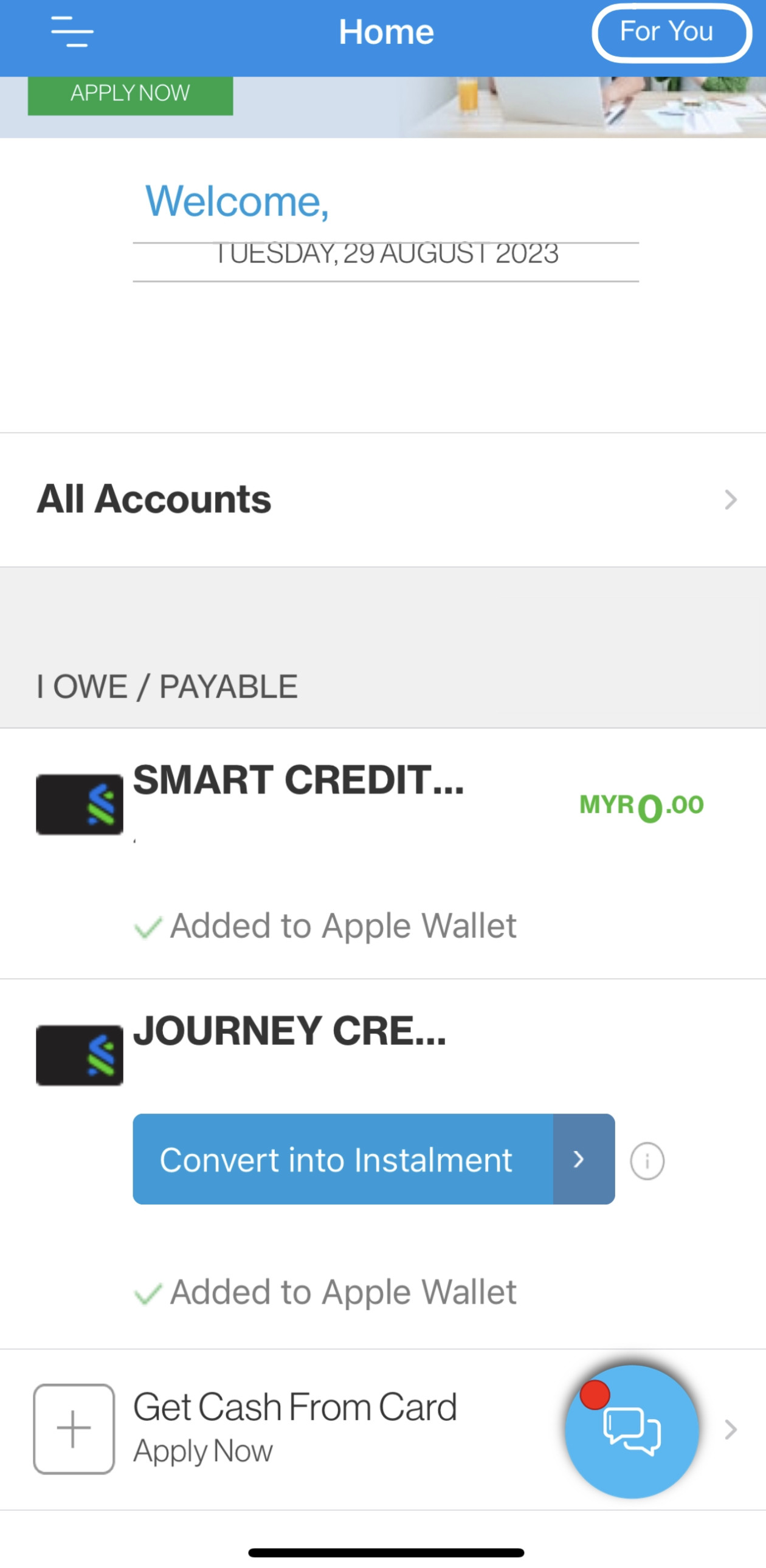The width and height of the screenshot is (766, 1568).
Task: Open the For You section
Action: 672,33
